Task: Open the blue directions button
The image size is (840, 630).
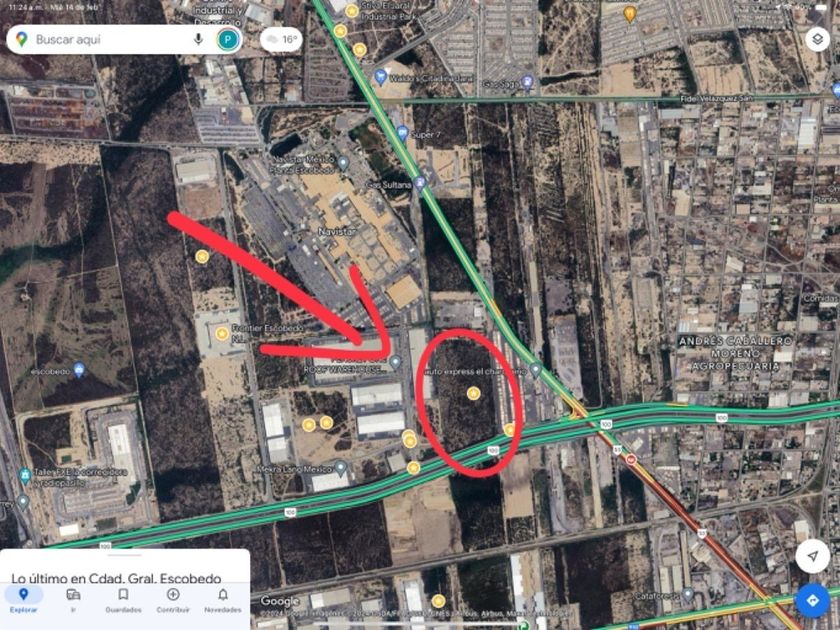Action: pyautogui.click(x=812, y=600)
